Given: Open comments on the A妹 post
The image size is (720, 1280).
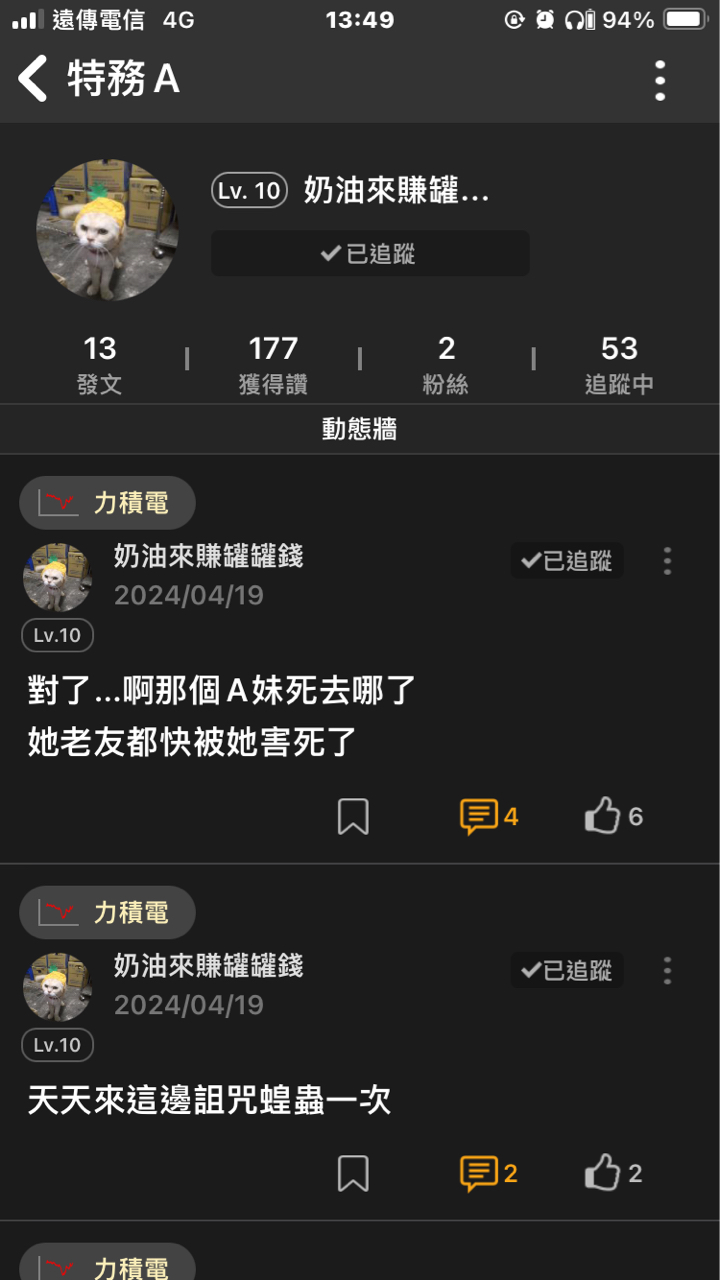Looking at the screenshot, I should point(488,817).
